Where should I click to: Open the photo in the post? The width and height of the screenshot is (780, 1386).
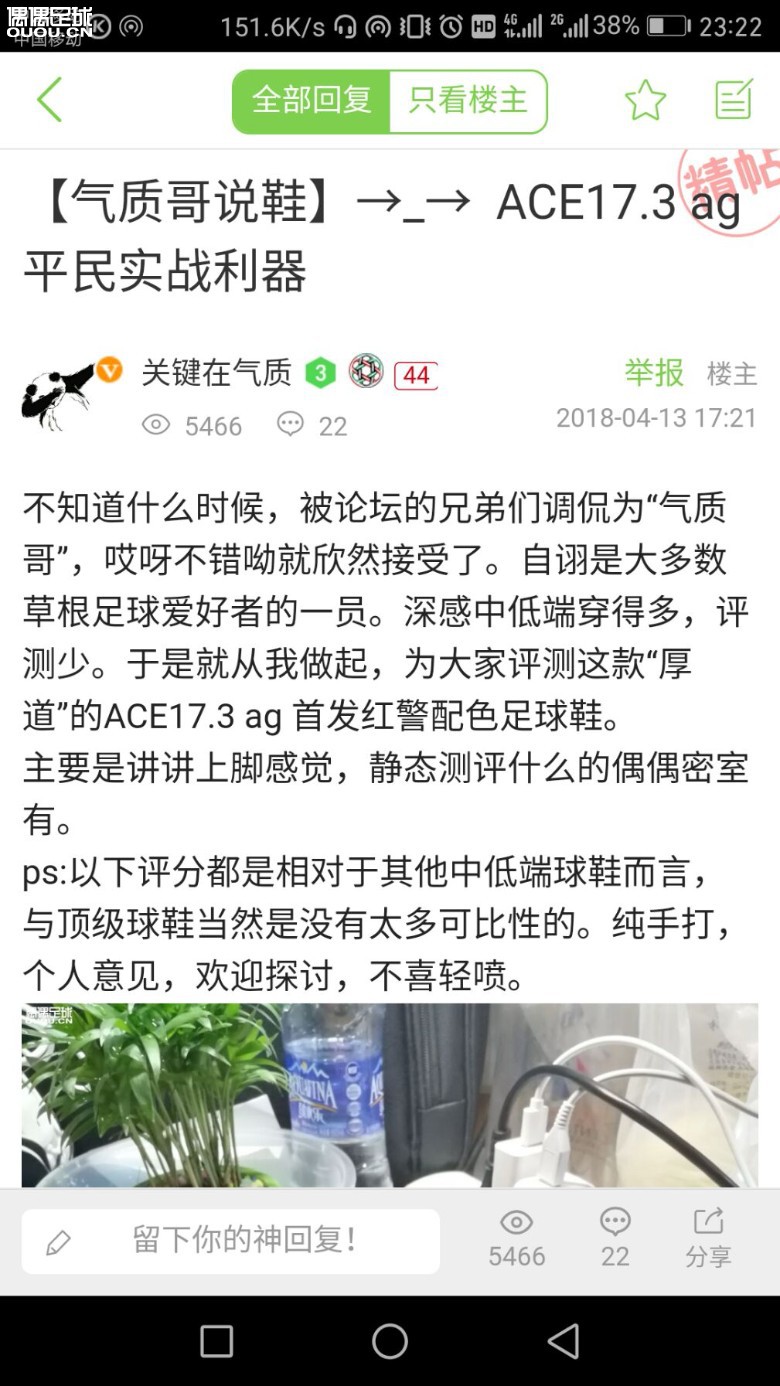click(390, 1095)
